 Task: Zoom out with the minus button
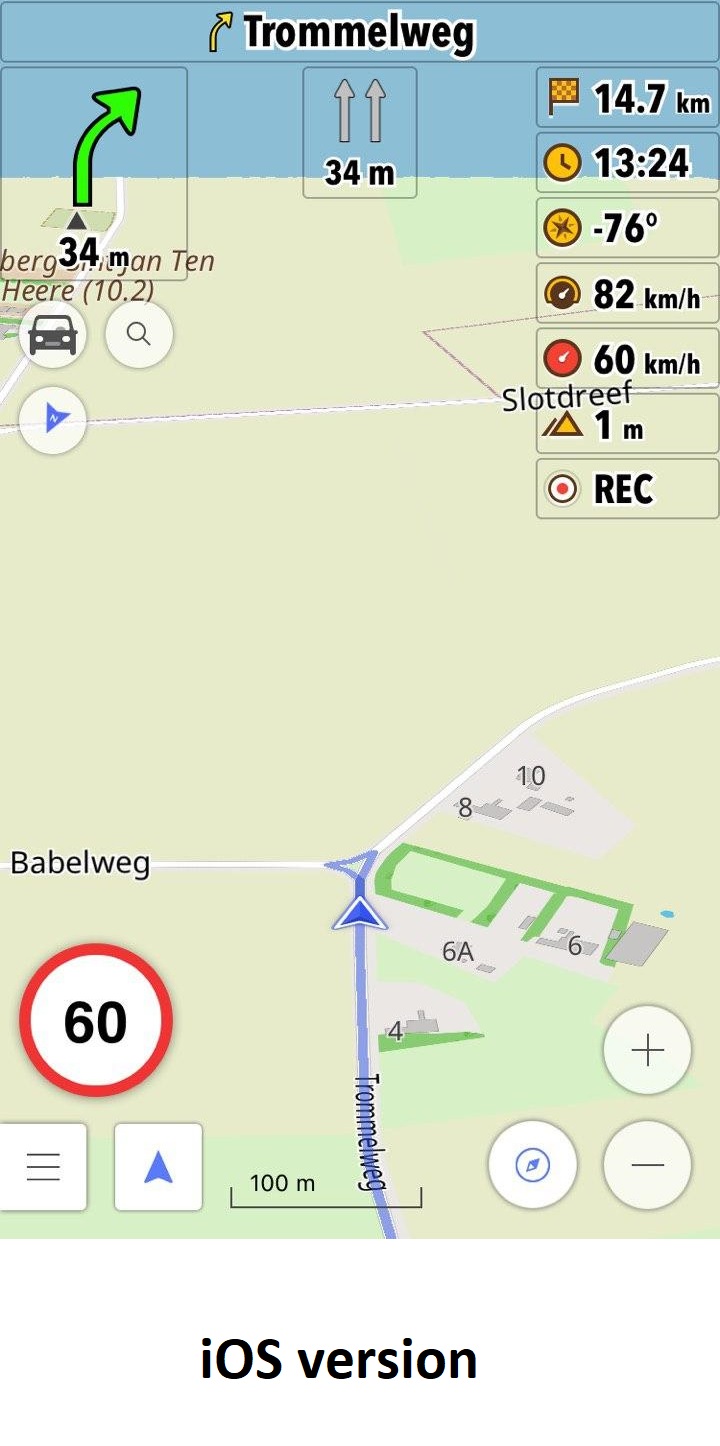click(x=647, y=1165)
